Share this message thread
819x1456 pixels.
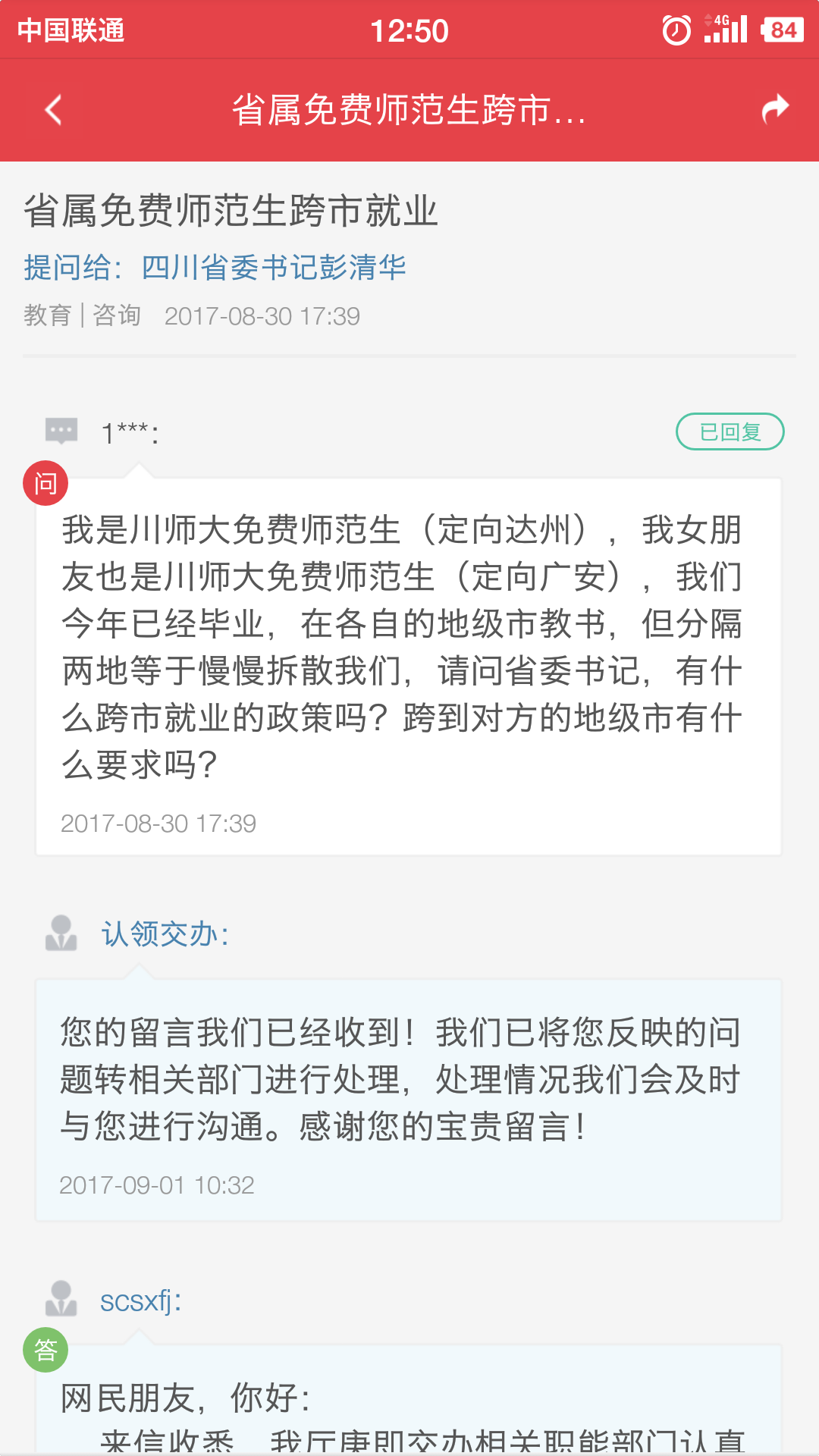(x=775, y=109)
